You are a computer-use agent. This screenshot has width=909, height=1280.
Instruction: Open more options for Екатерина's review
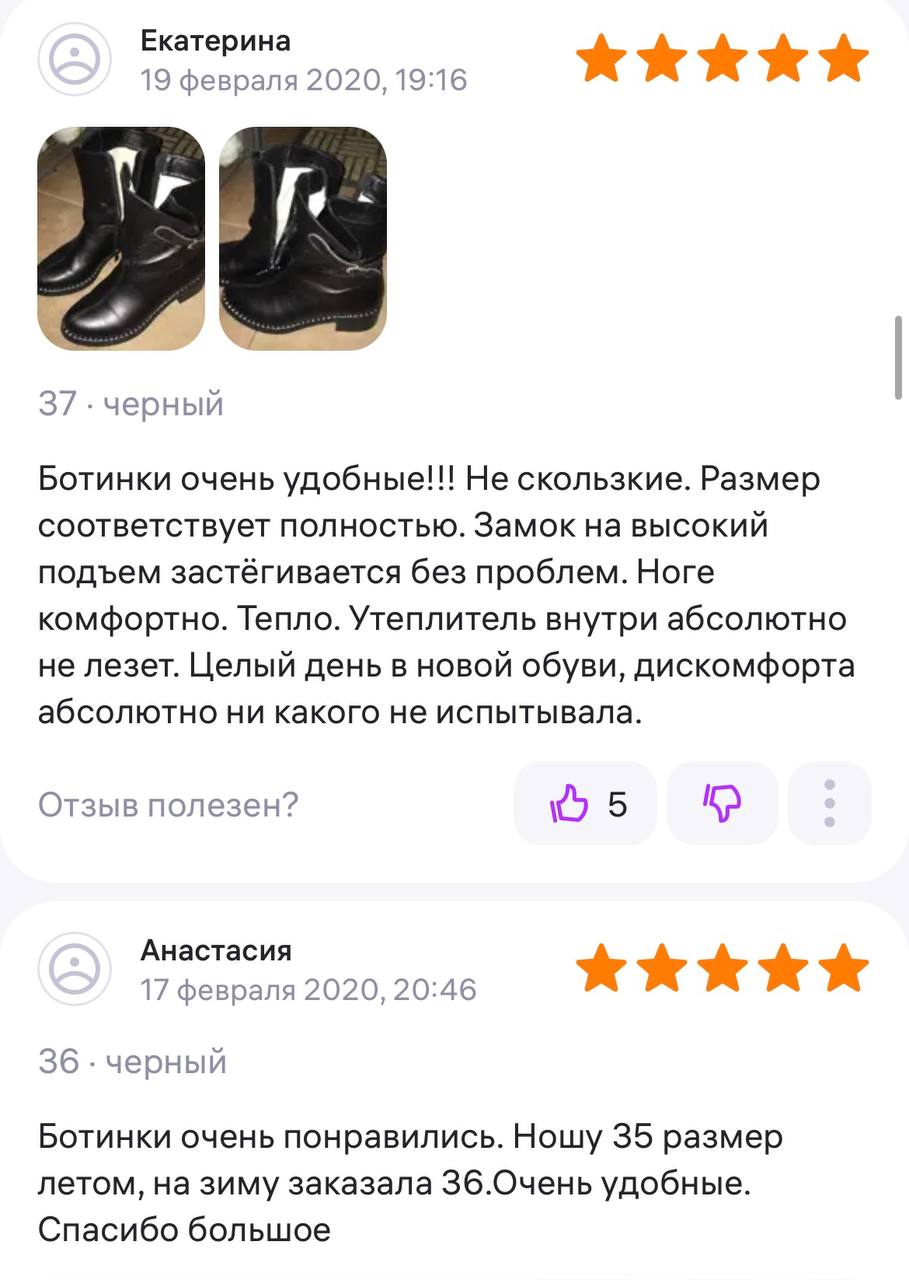pos(829,803)
